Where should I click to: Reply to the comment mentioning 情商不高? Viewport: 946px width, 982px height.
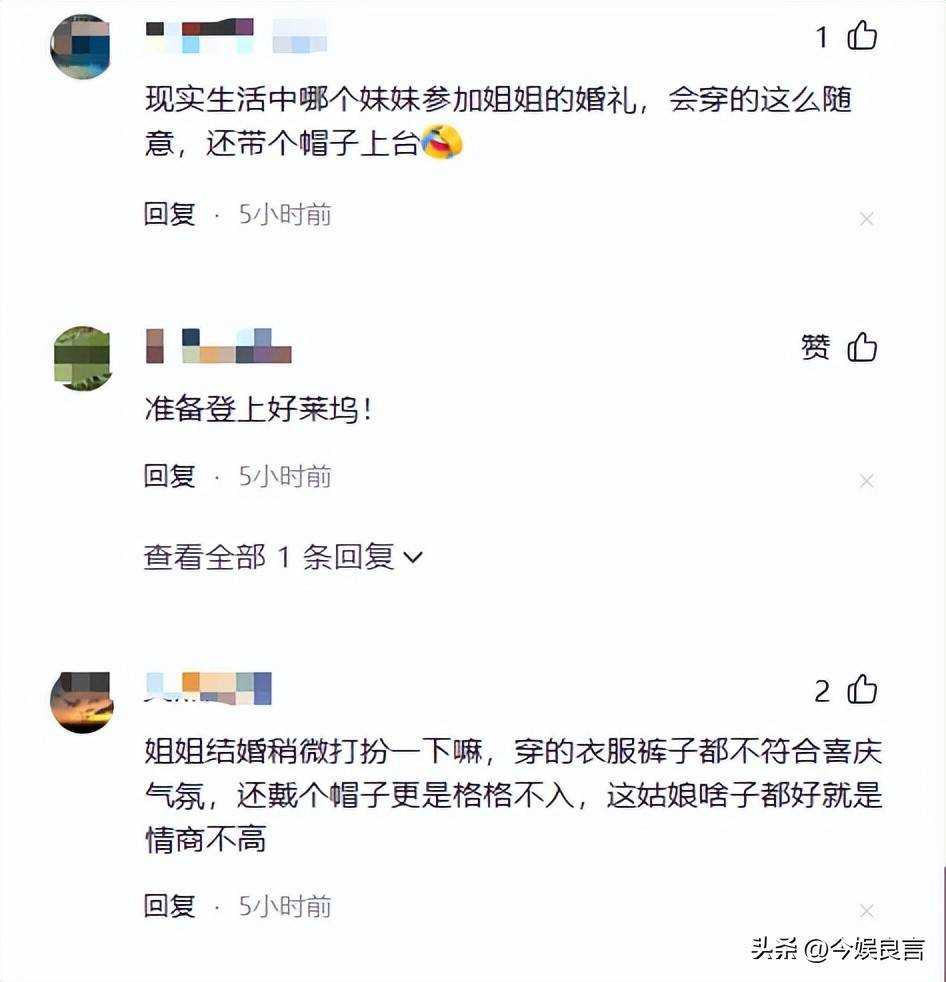[x=169, y=906]
